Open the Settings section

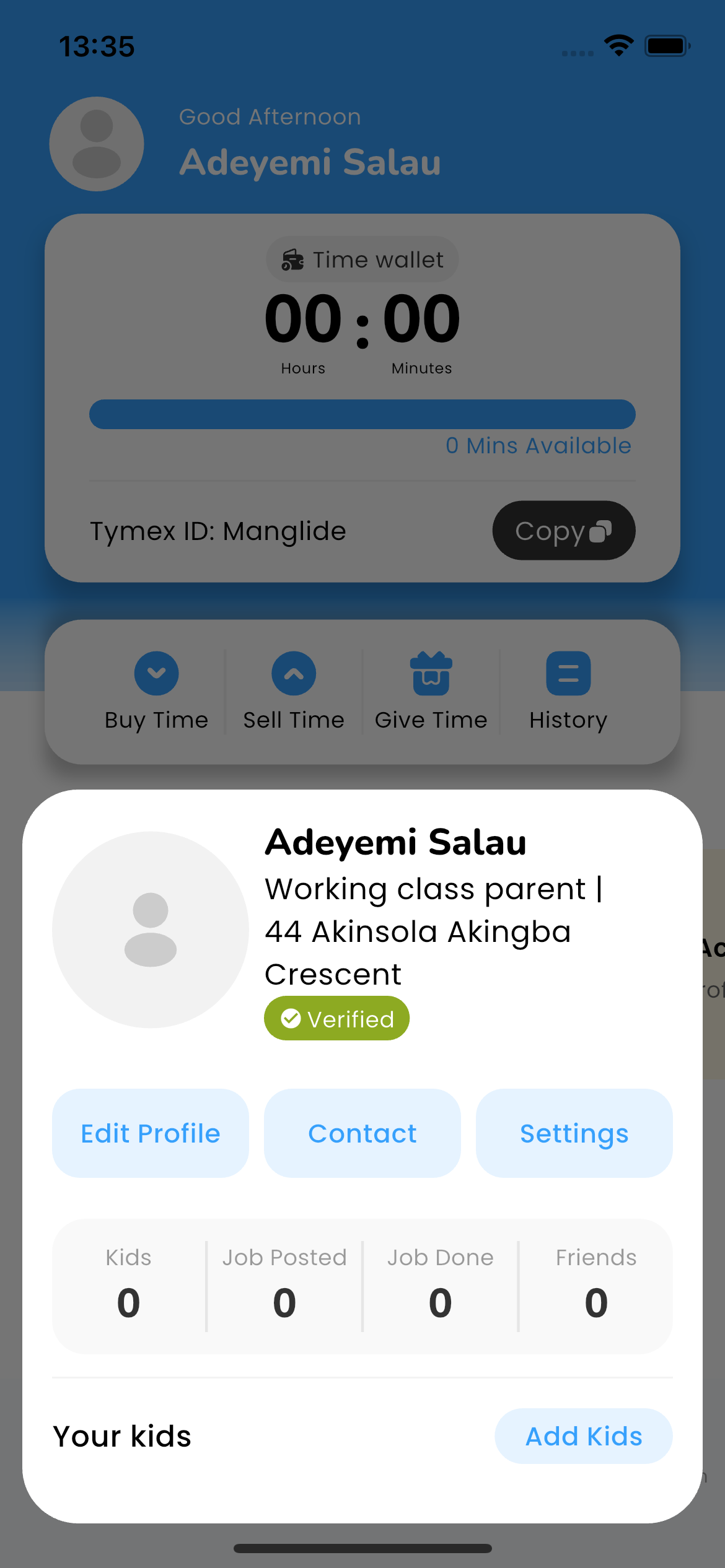(x=573, y=1133)
